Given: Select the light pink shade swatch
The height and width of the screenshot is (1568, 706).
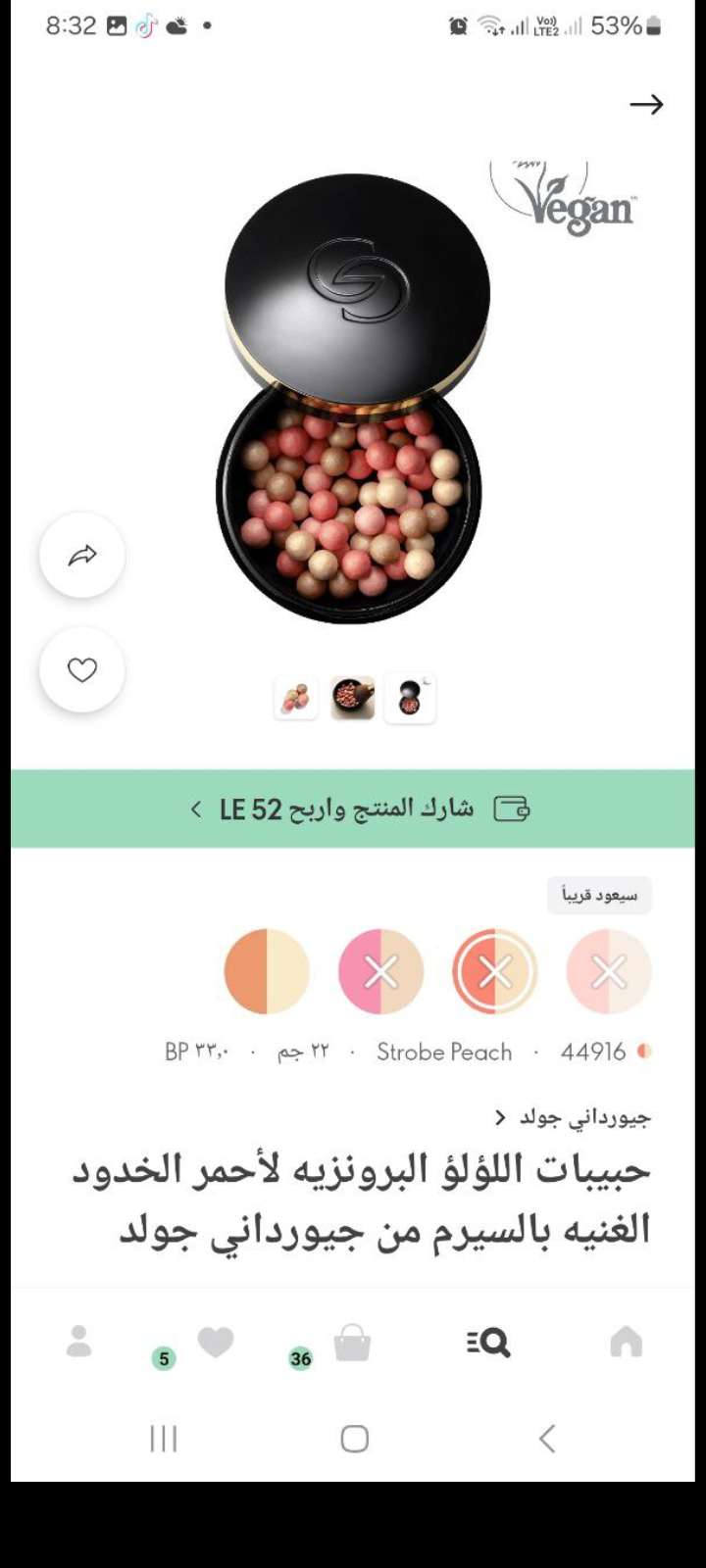Looking at the screenshot, I should tap(609, 971).
